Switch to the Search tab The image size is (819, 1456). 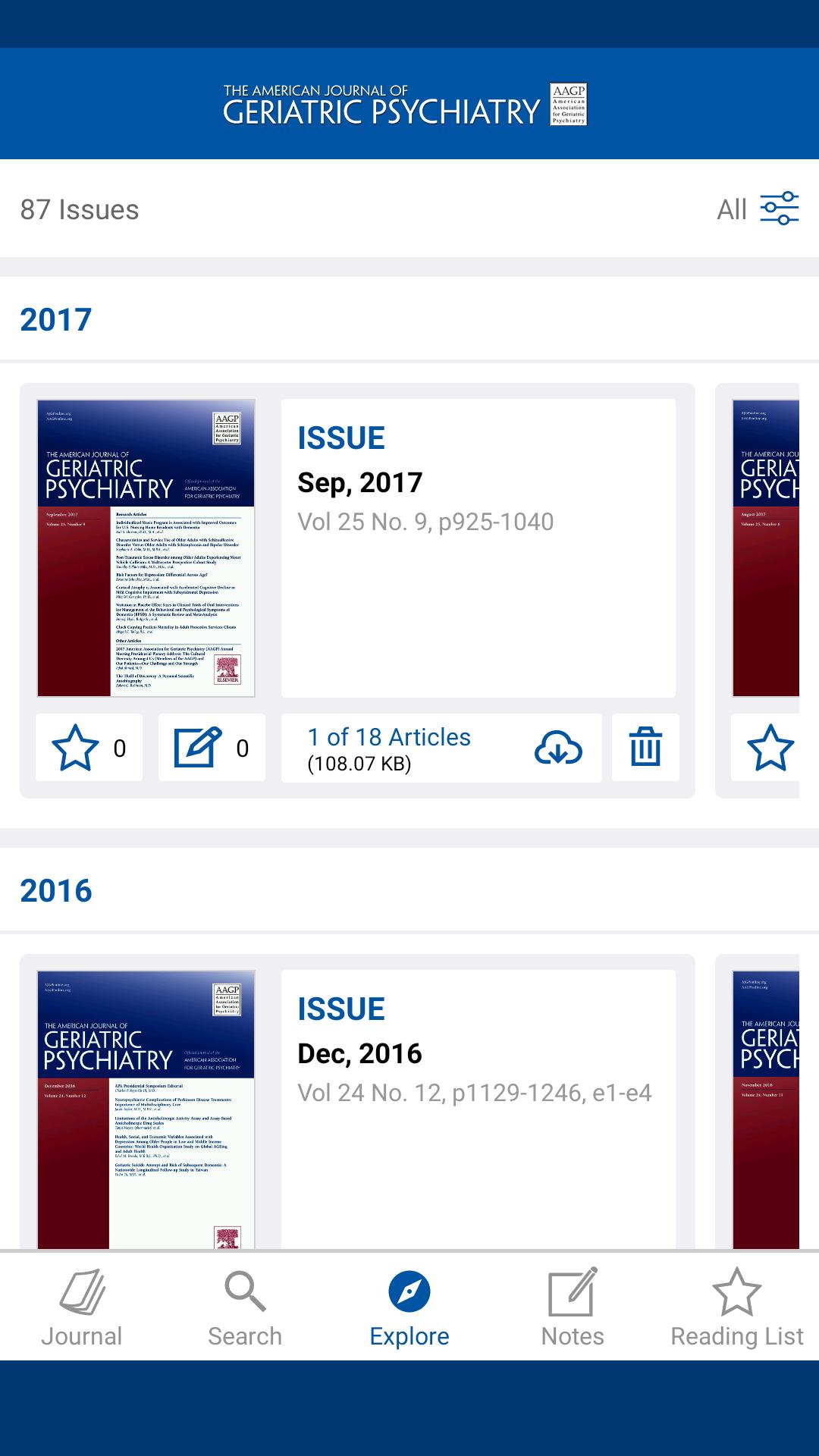pyautogui.click(x=245, y=1307)
